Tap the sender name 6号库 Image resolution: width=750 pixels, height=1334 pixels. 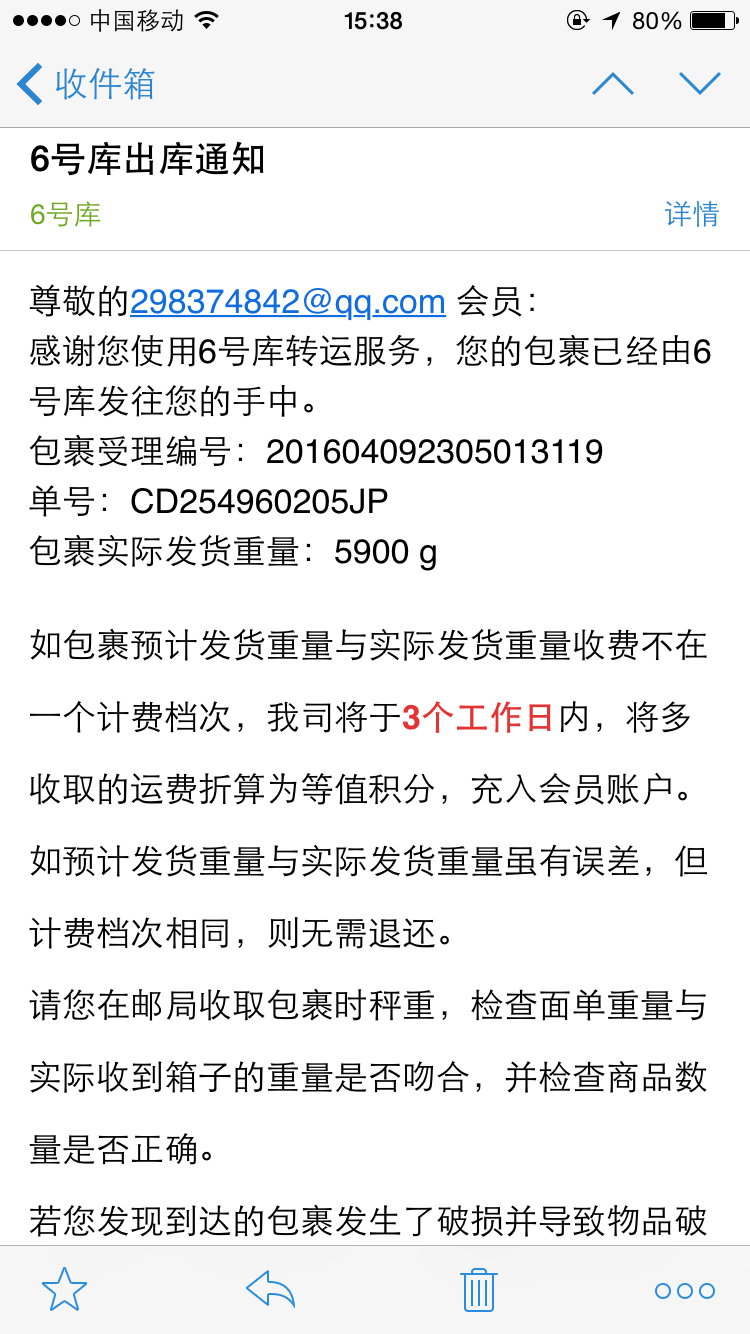(65, 214)
